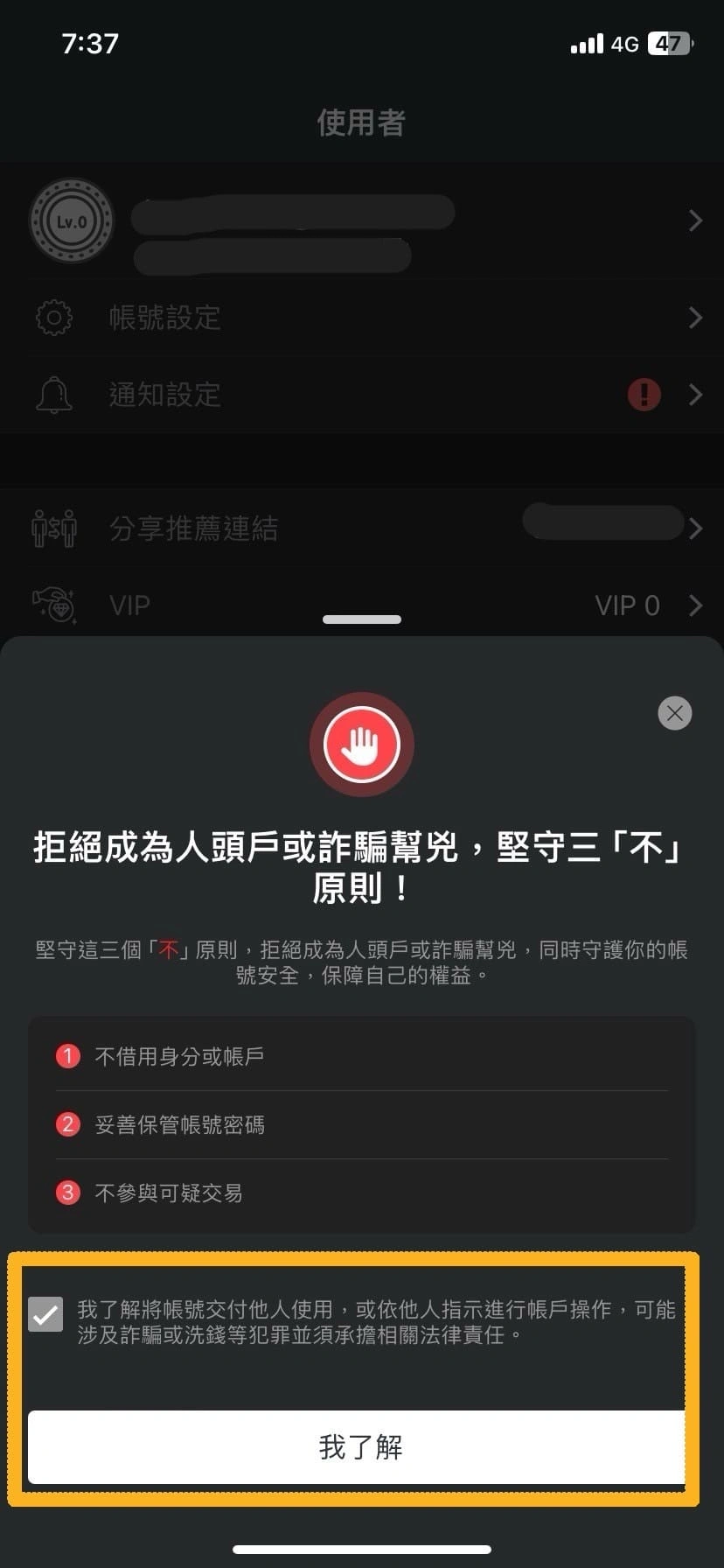724x1568 pixels.
Task: Confirm with the 我了解 button
Action: [x=360, y=1447]
